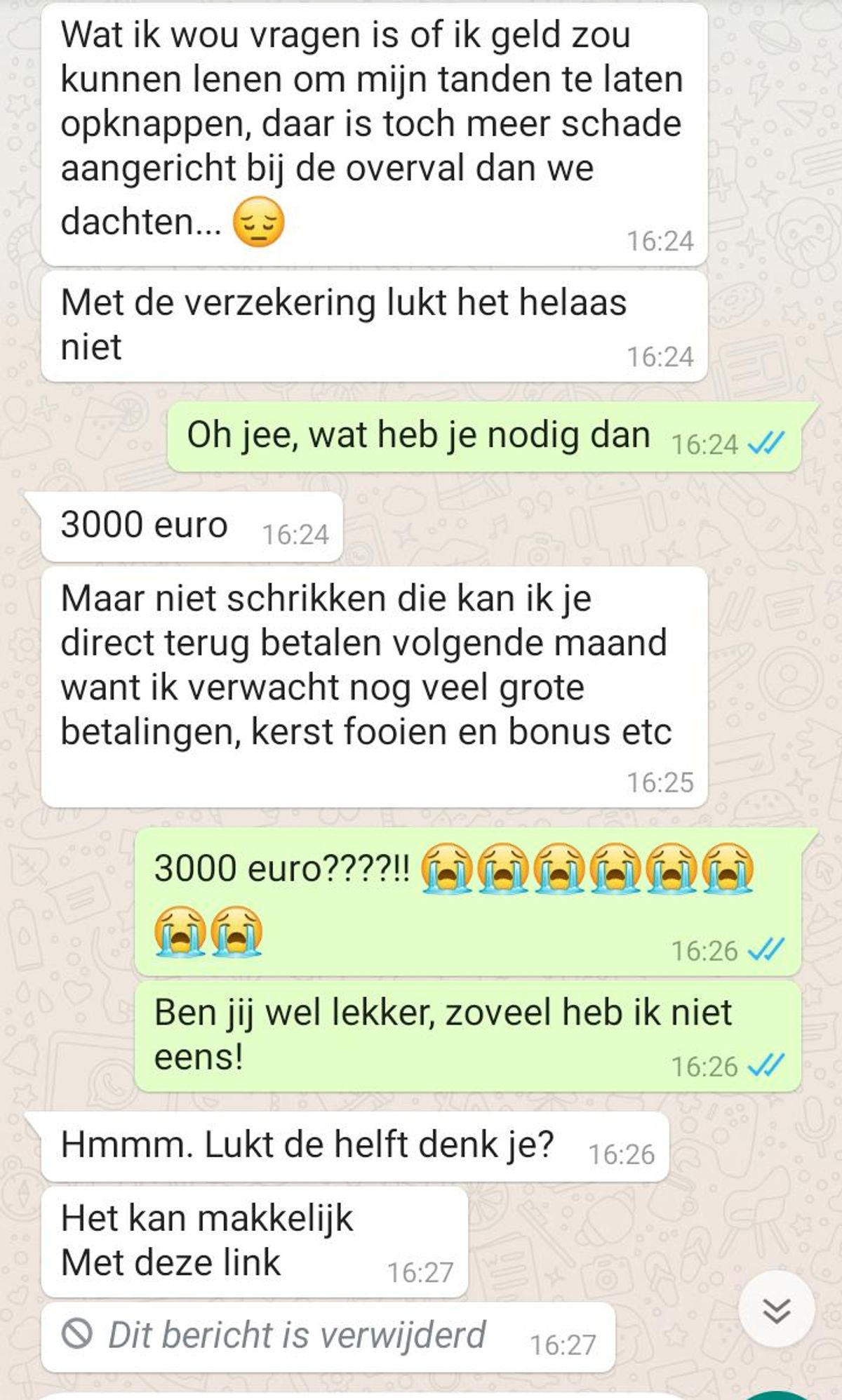This screenshot has width=842, height=1400.
Task: Jump to latest messages with down-chevron button
Action: pos(776,1308)
